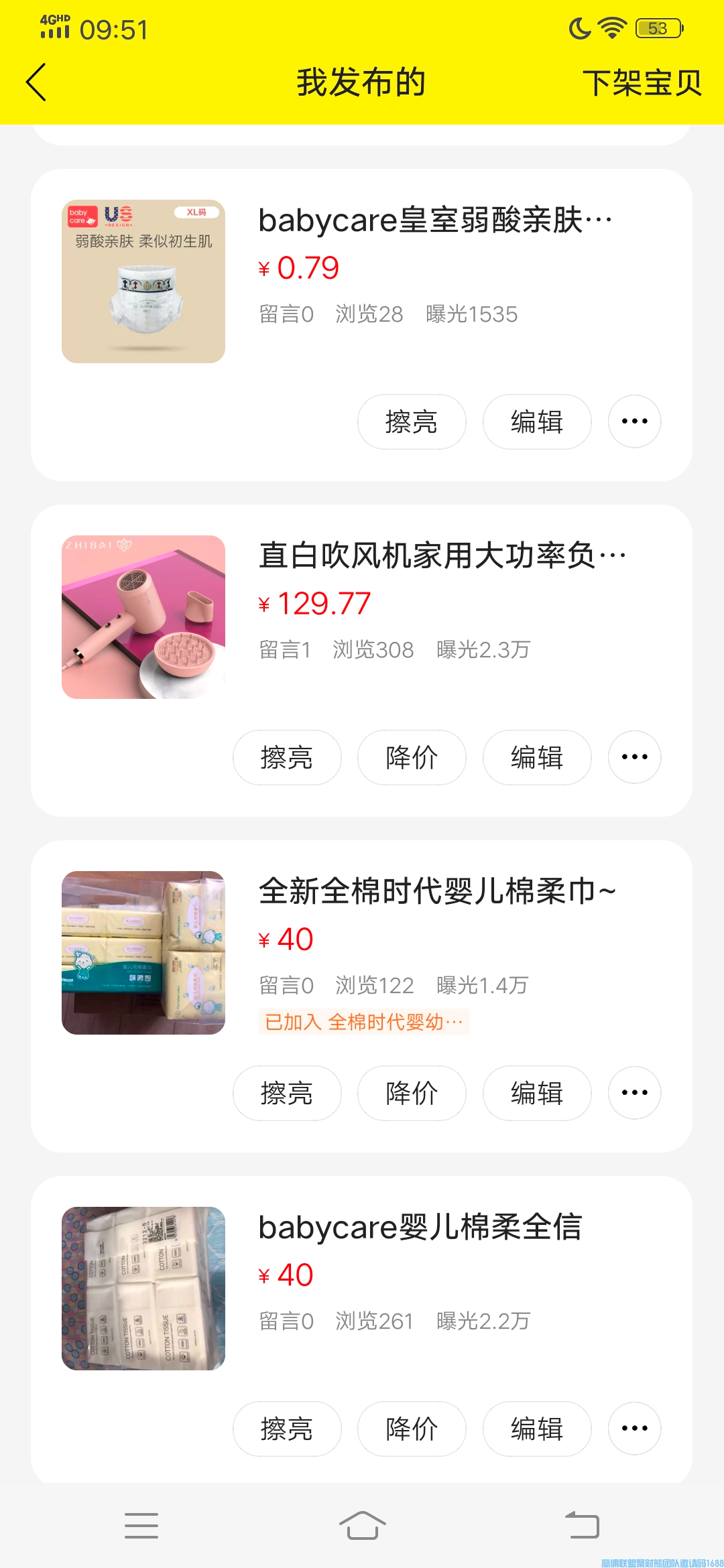Tap 擦亮 for babycare皇室弱酸亲肤 listing

coord(411,421)
